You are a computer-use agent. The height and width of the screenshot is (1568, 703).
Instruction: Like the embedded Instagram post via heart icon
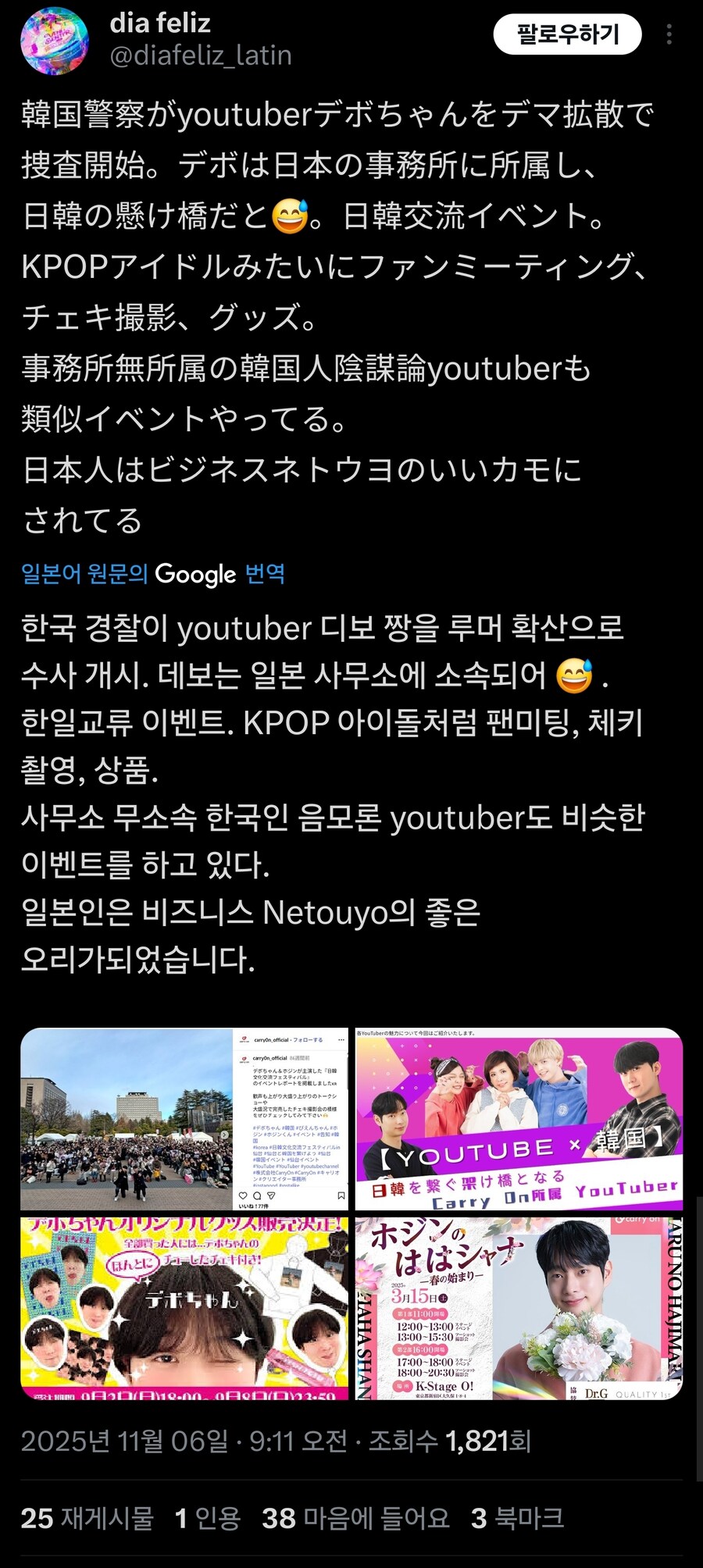coord(243,1196)
